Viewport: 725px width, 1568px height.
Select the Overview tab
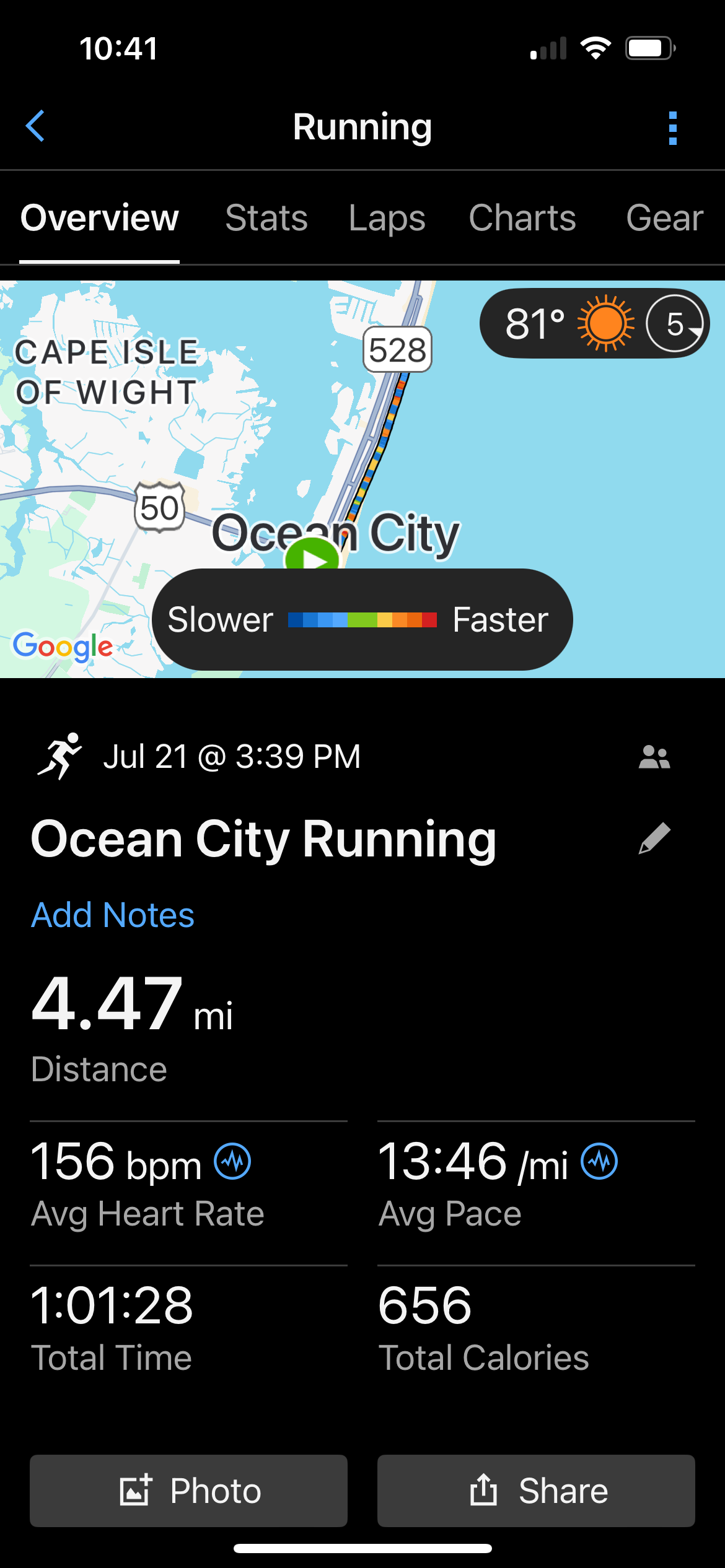[x=100, y=217]
